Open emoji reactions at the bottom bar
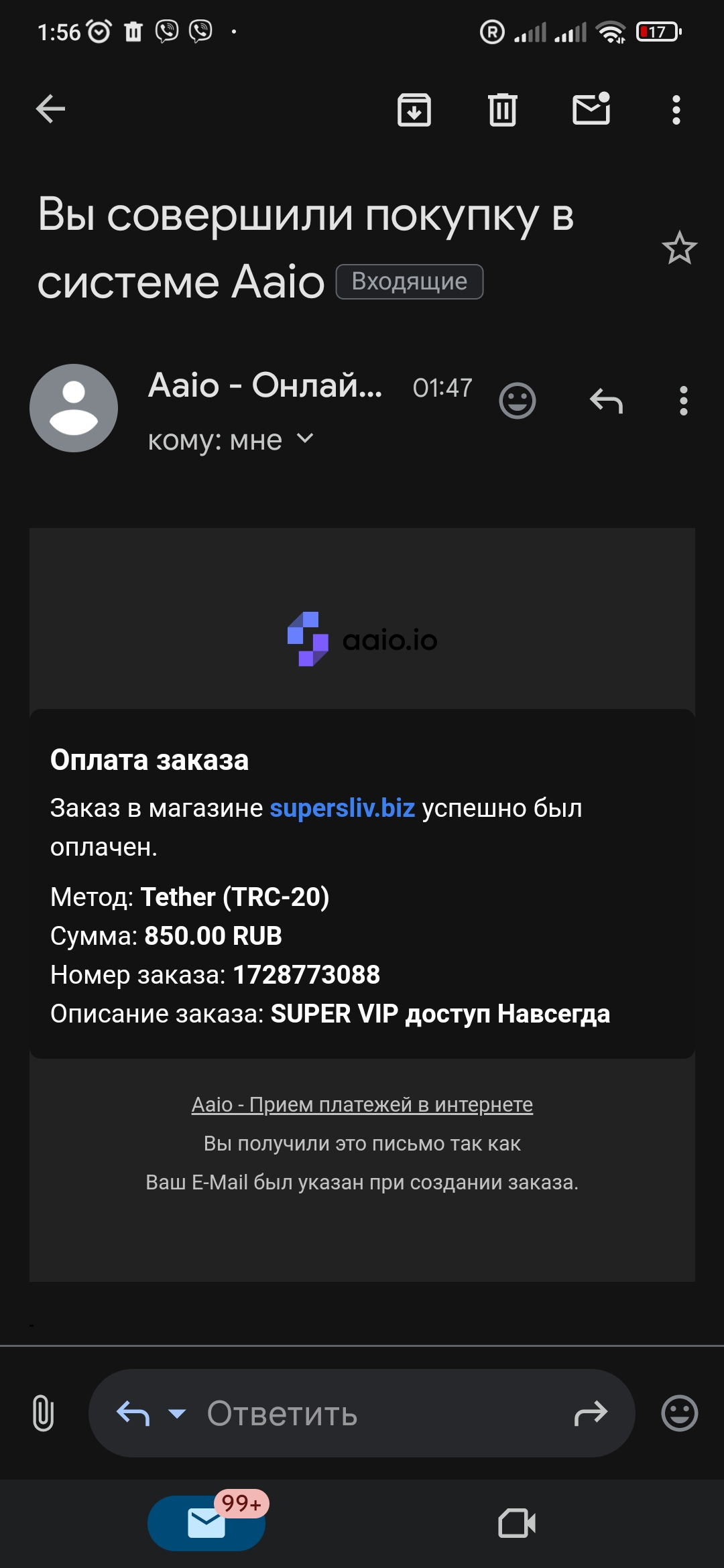Screen dimensions: 724x1568 [679, 1413]
